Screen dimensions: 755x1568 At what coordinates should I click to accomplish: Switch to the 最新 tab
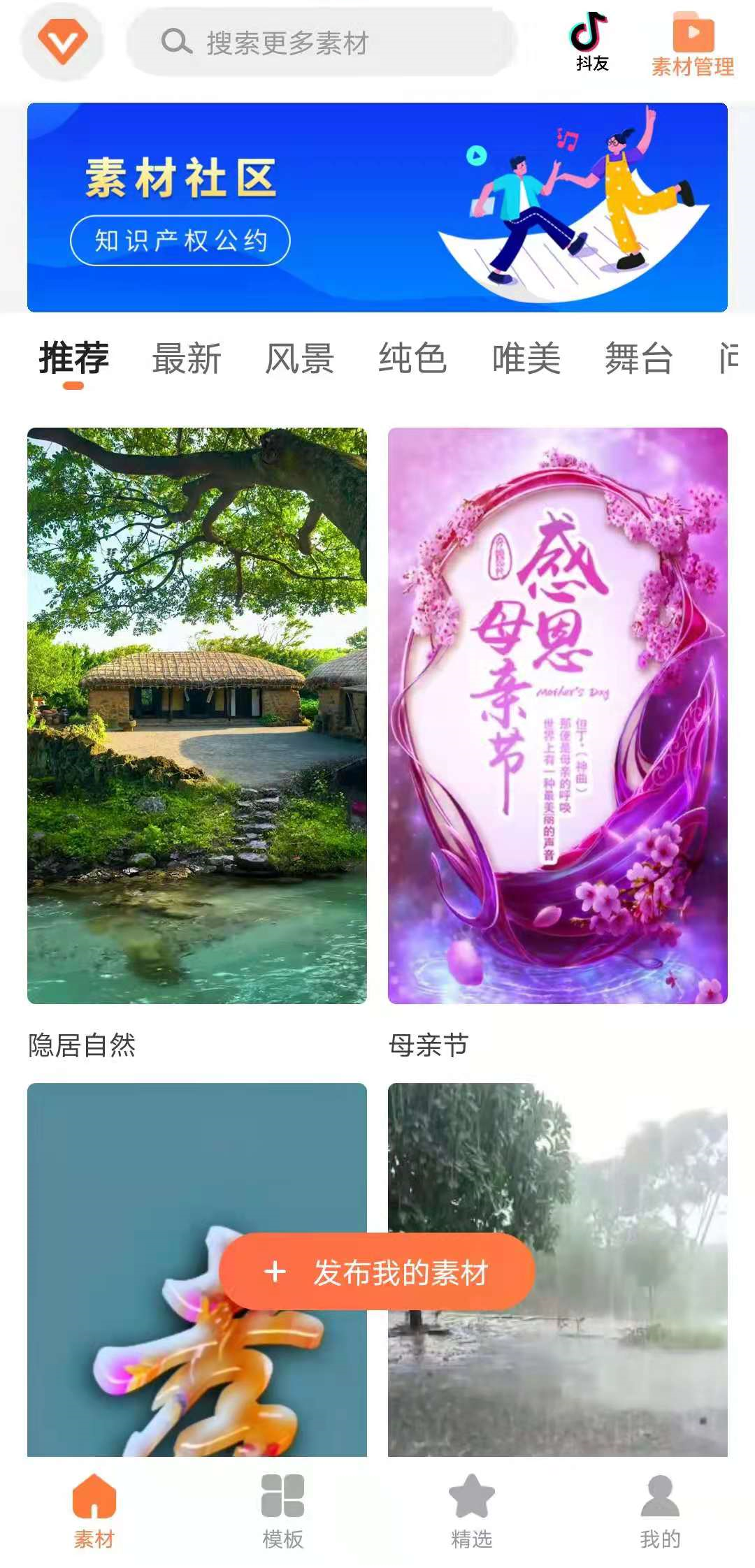tap(187, 359)
